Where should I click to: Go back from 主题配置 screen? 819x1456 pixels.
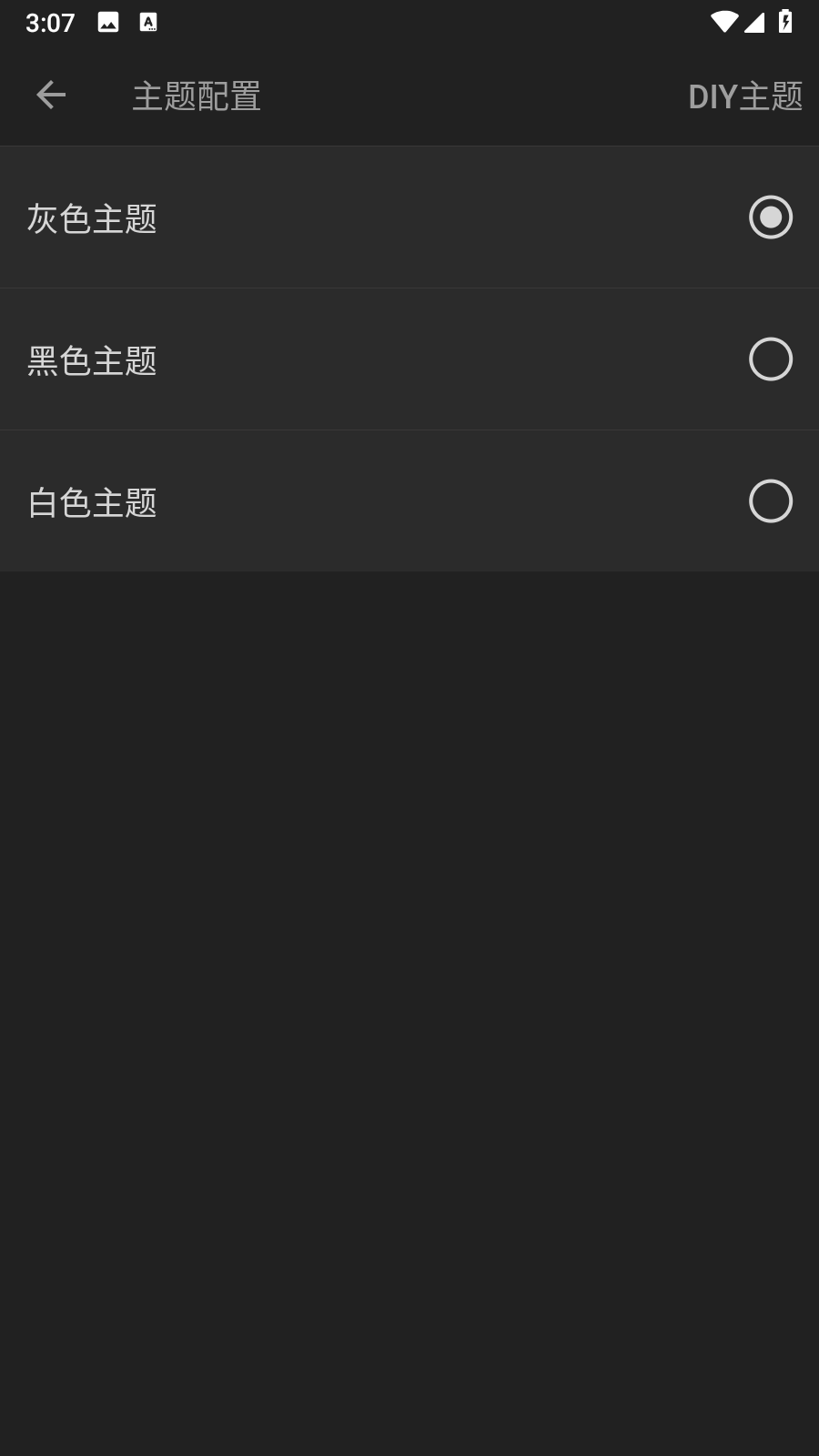point(51,95)
